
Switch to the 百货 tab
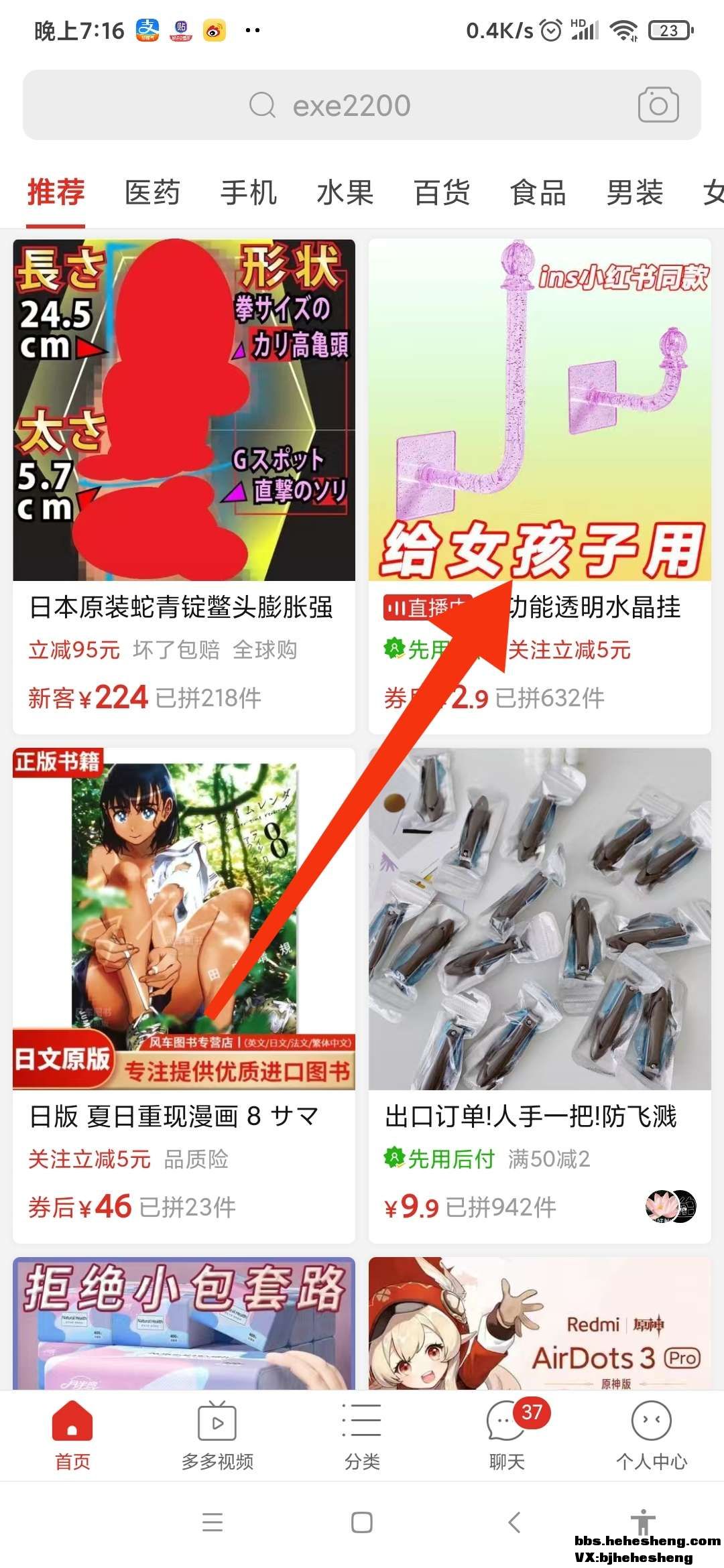coord(442,193)
